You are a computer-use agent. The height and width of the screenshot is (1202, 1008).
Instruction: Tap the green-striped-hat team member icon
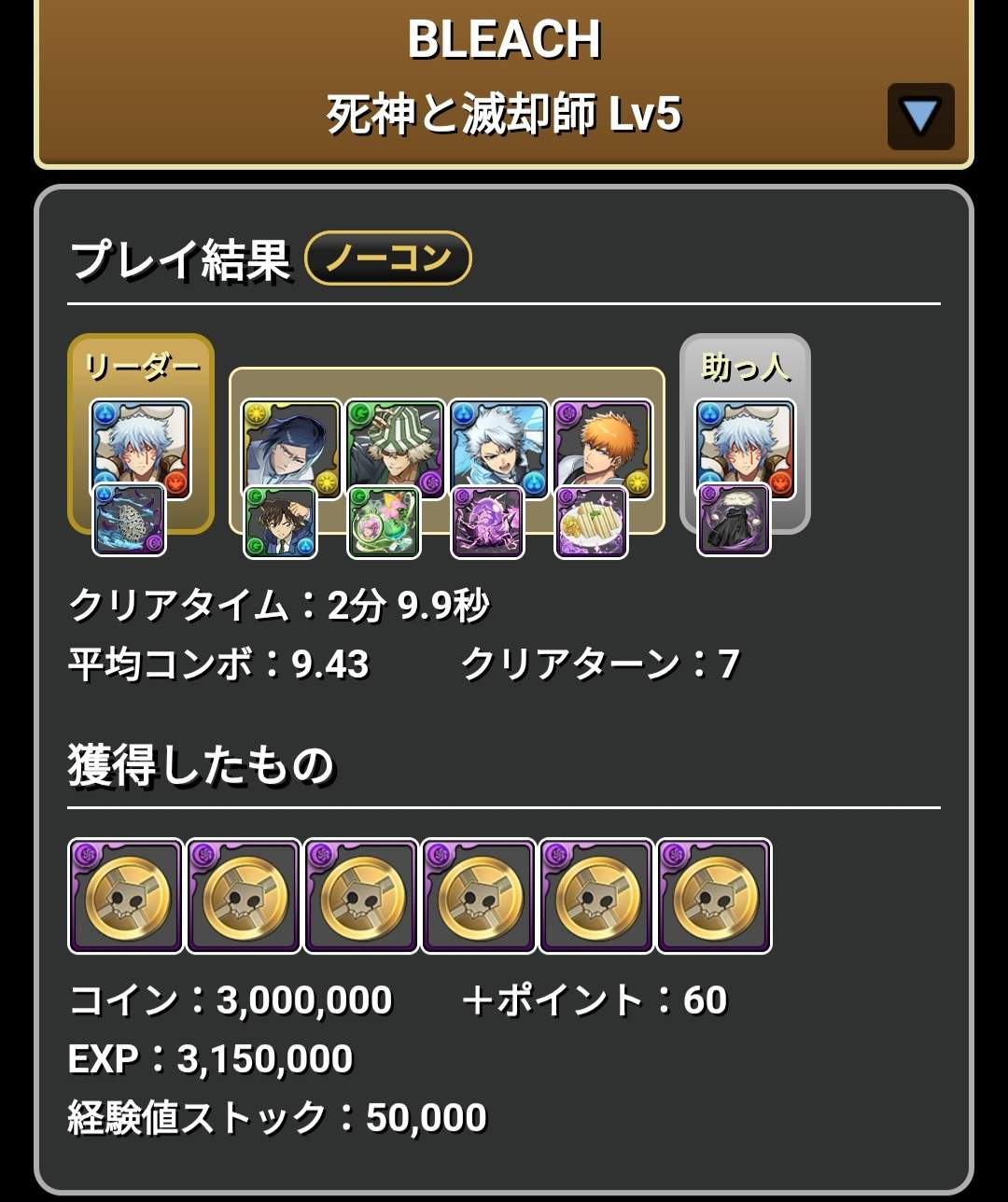click(395, 450)
